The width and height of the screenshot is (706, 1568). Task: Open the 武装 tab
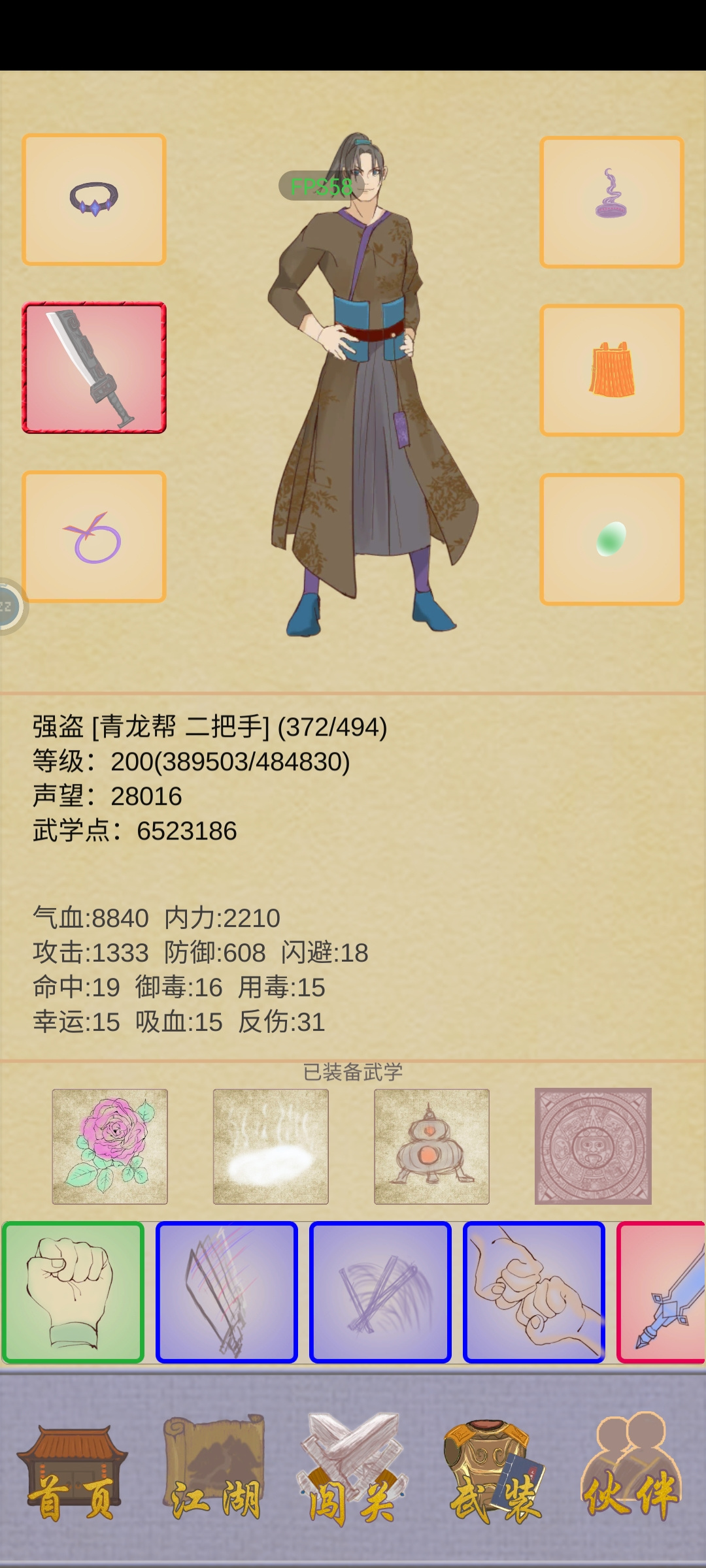(494, 1471)
